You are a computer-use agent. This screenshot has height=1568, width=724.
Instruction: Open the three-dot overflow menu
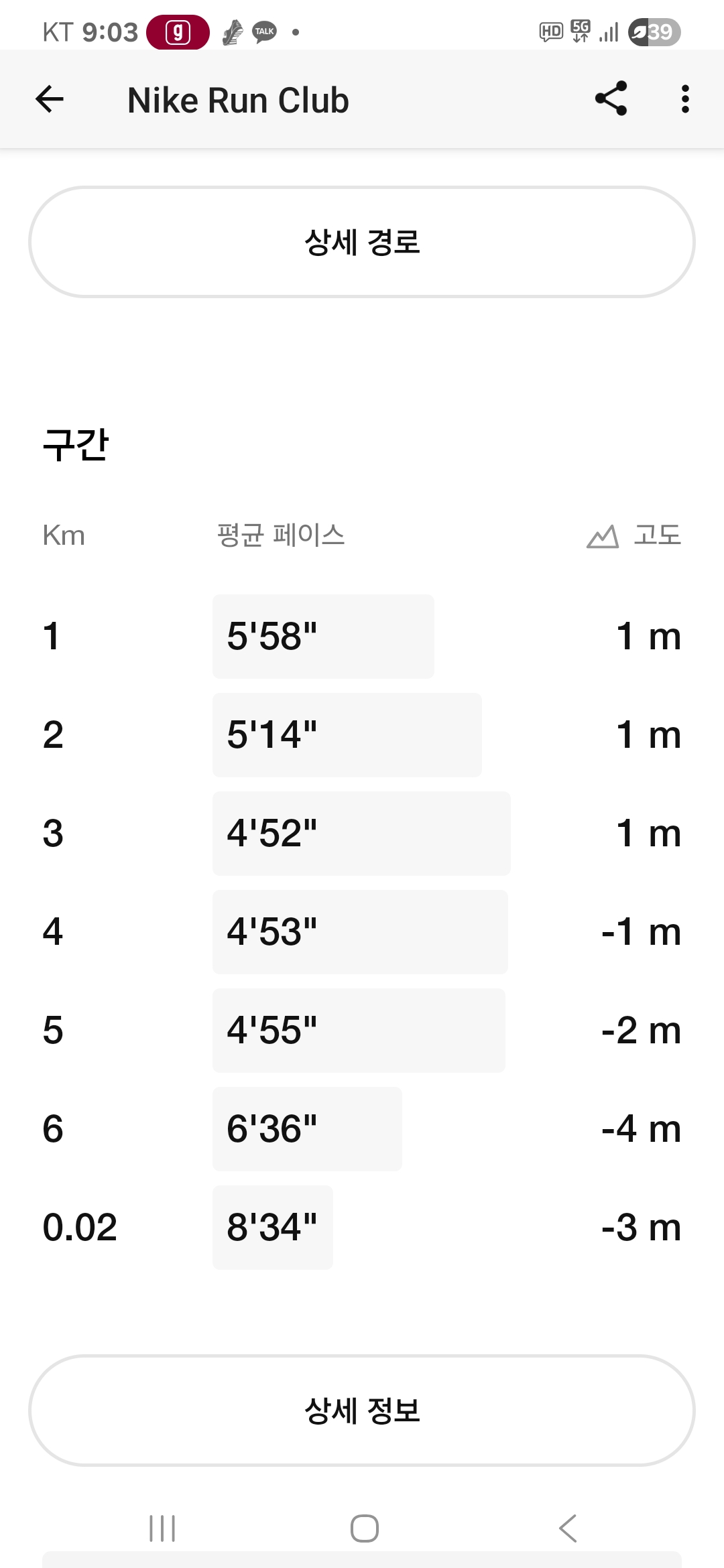point(684,99)
